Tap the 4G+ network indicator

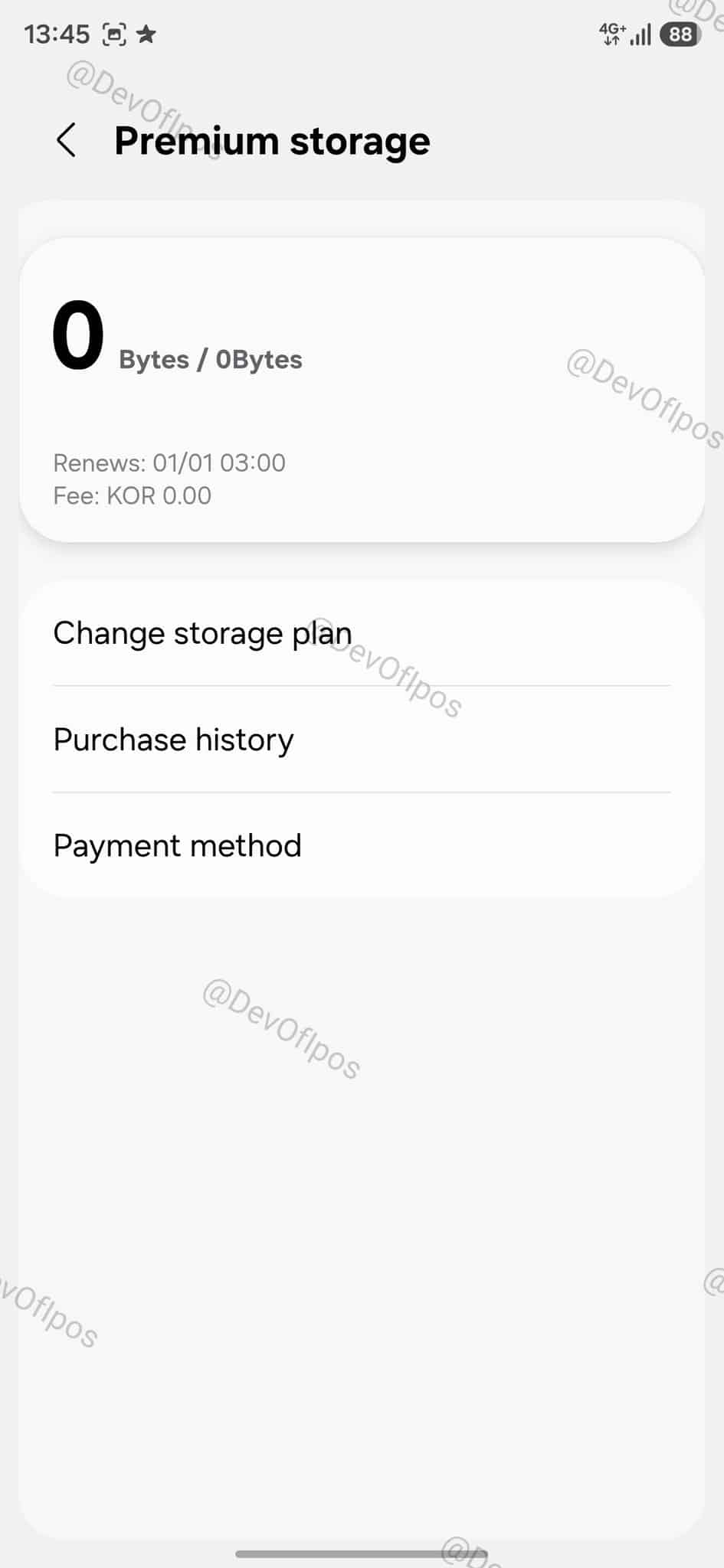coord(611,28)
